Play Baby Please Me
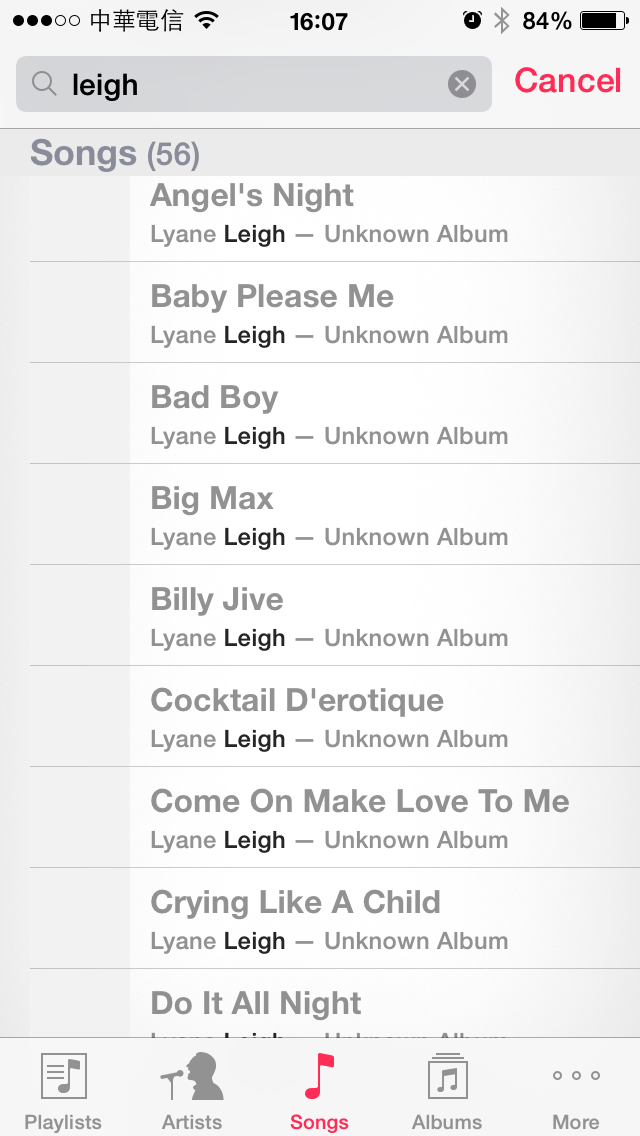This screenshot has width=640, height=1136. tap(335, 312)
